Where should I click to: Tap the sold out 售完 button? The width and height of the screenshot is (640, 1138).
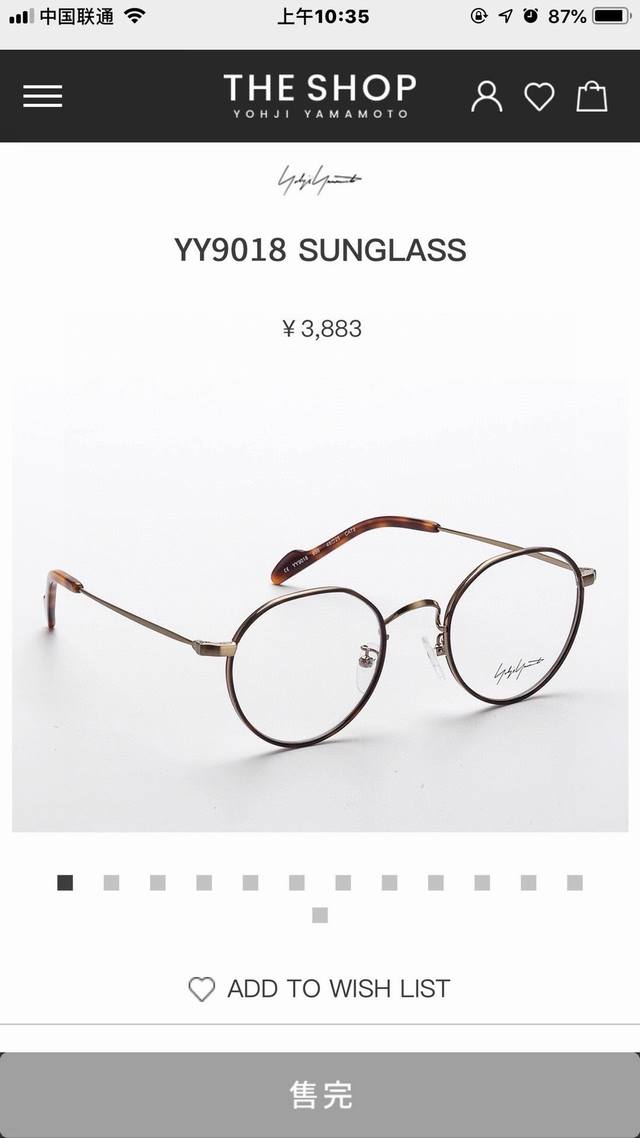(320, 1094)
